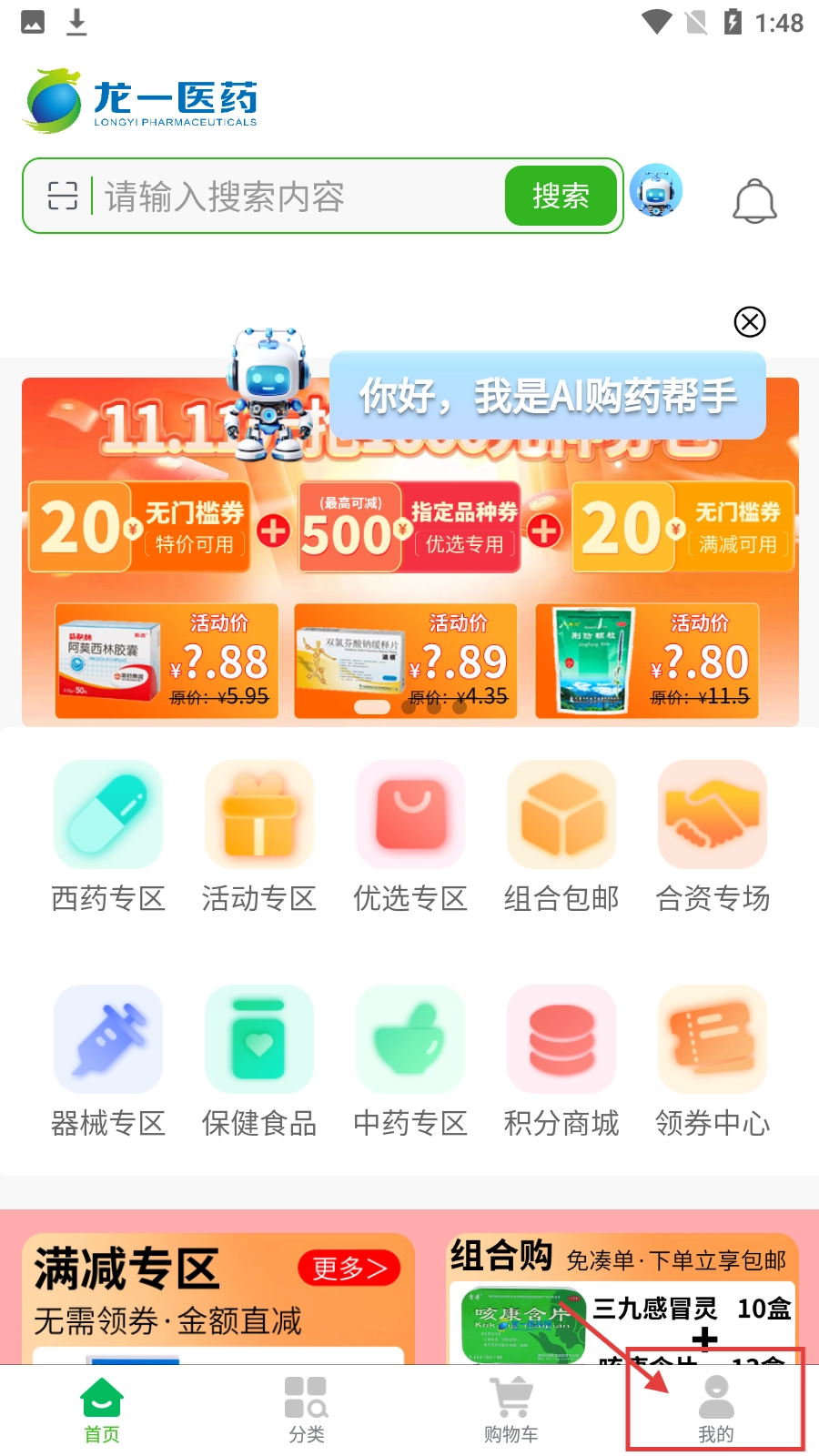
Task: Open the notifications bell
Action: [x=754, y=200]
